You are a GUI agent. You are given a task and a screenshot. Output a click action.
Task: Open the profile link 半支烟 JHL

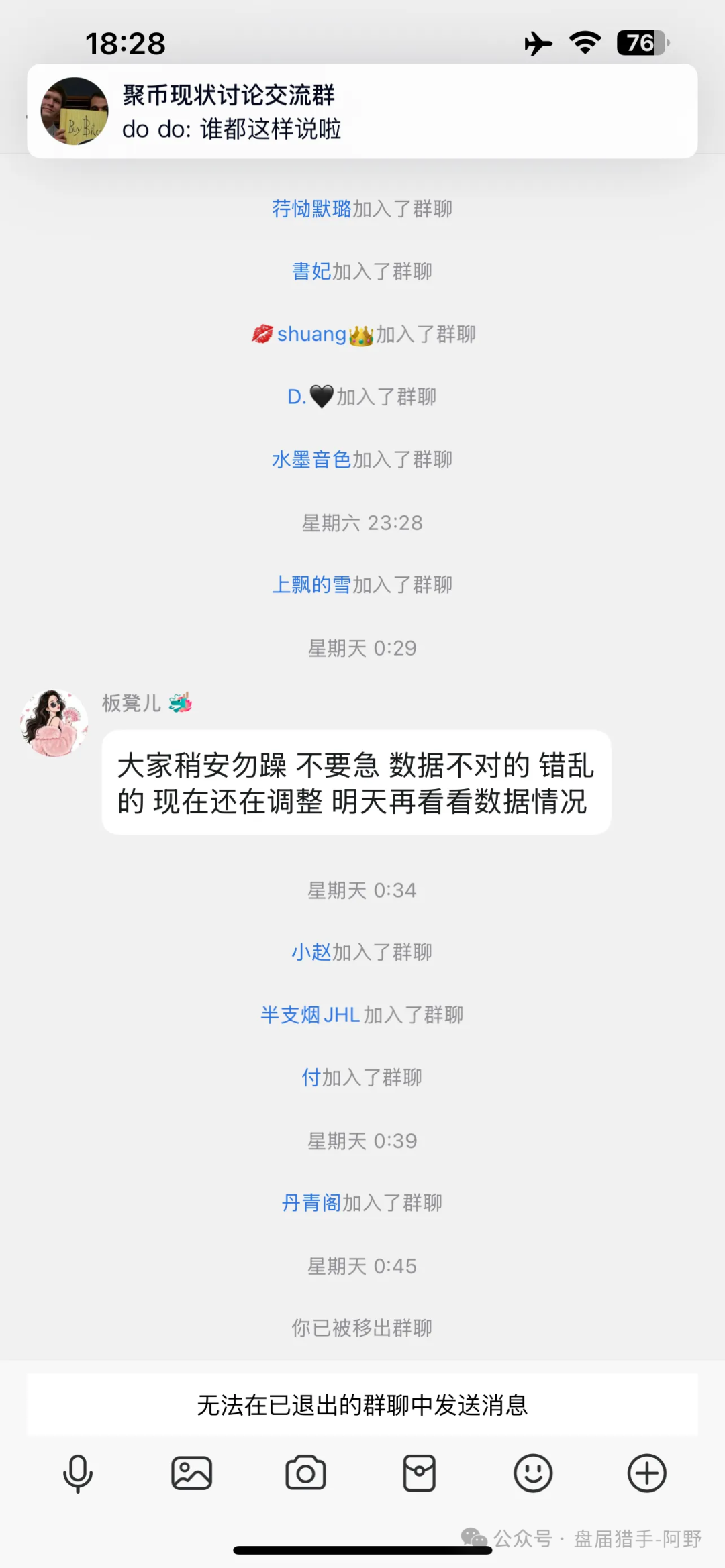310,1015
